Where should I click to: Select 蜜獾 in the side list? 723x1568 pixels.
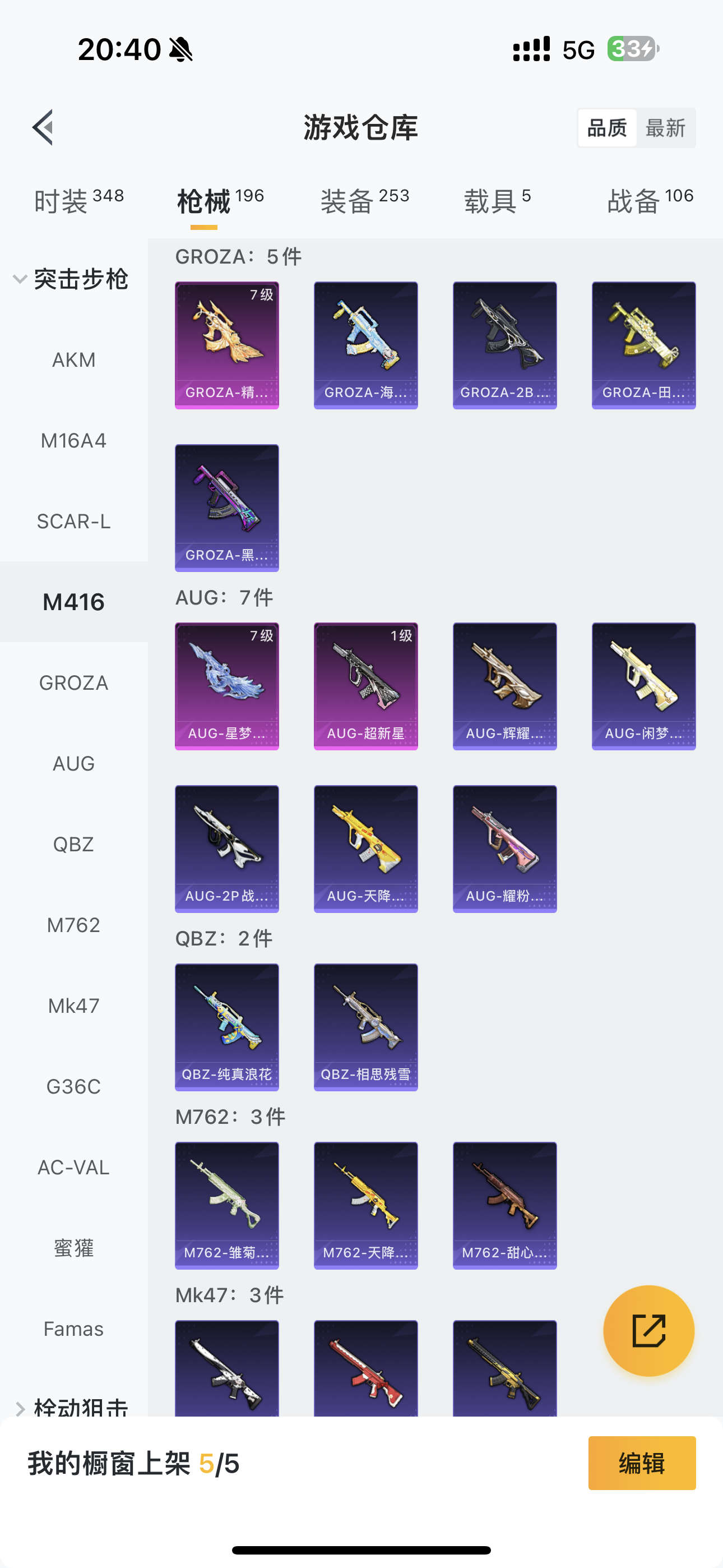[73, 1248]
